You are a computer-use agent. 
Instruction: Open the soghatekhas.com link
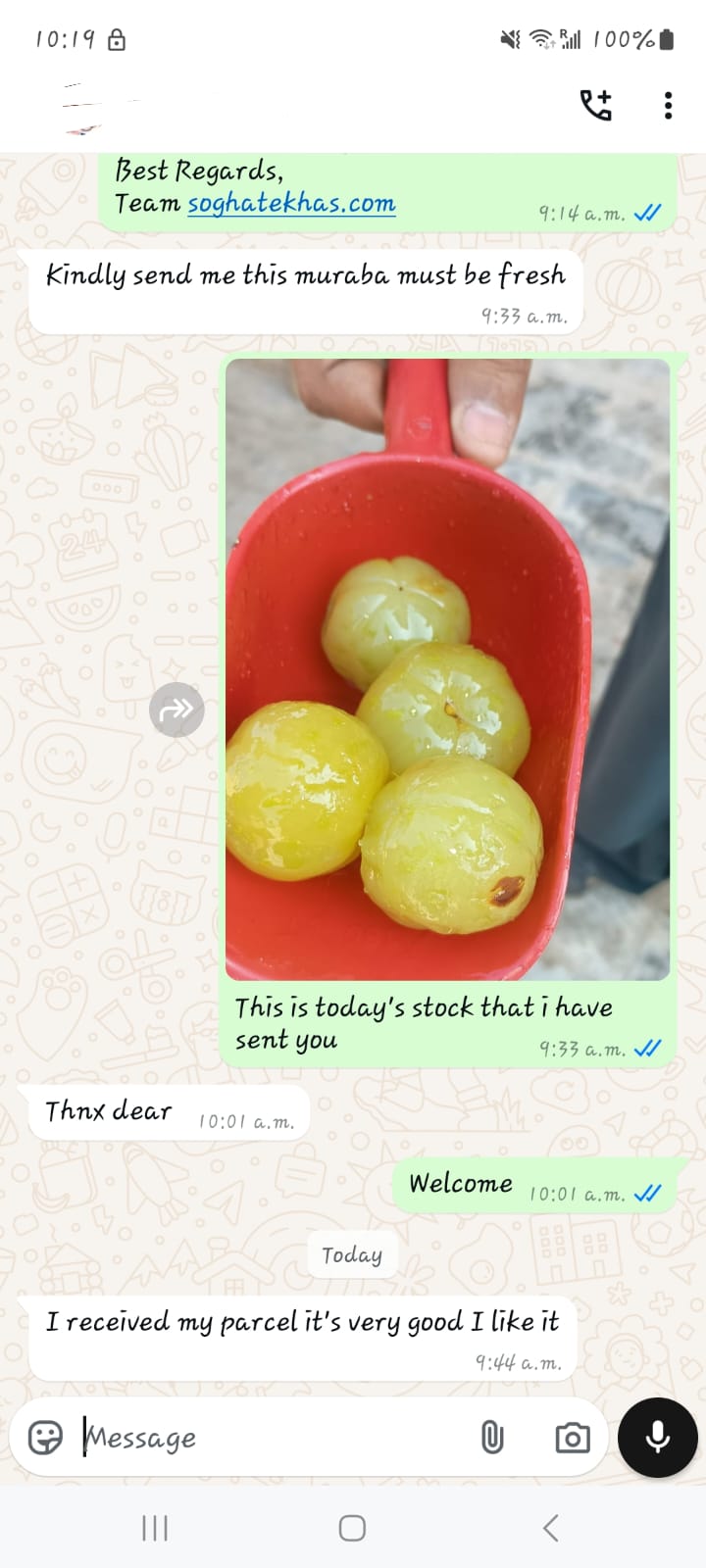(291, 203)
